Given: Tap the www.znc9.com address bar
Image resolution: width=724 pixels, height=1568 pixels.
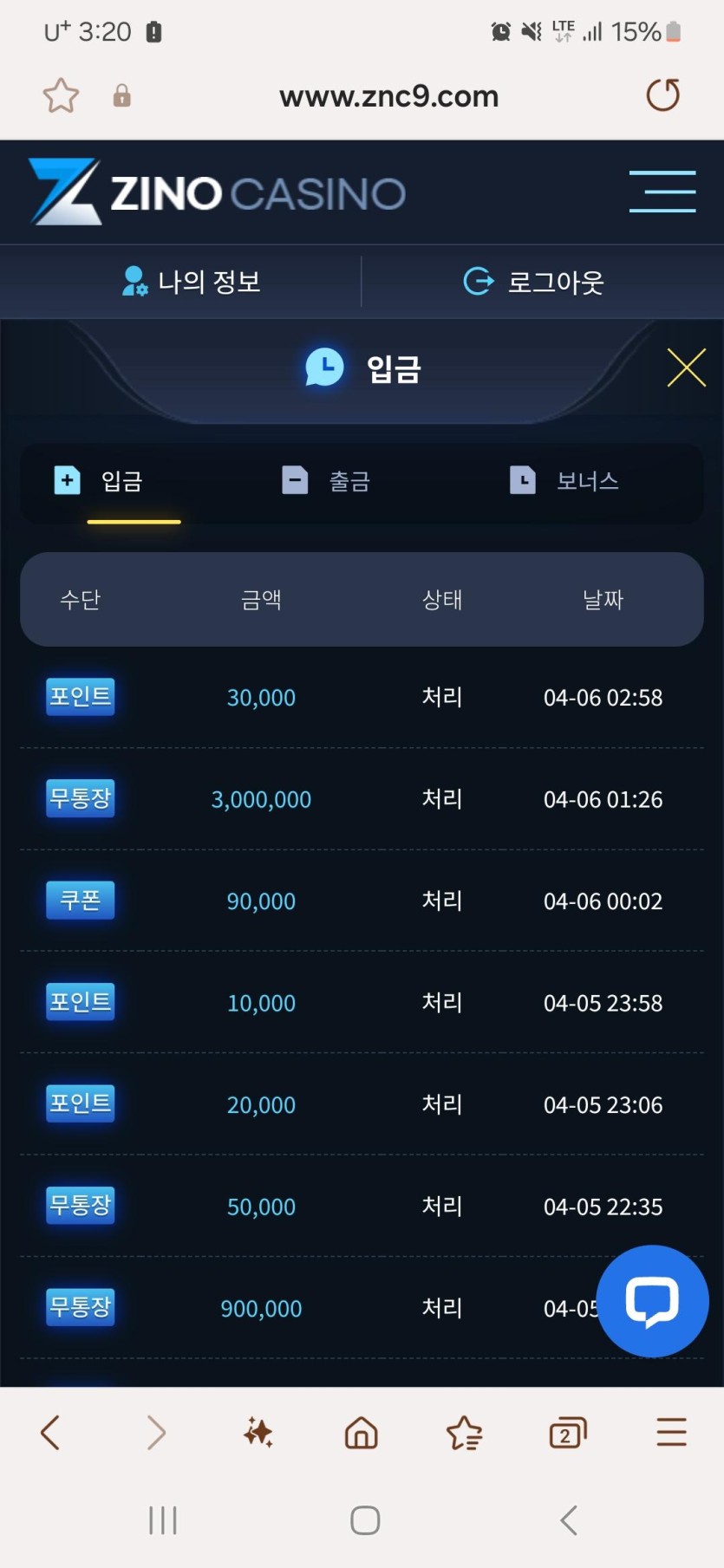Looking at the screenshot, I should [x=388, y=96].
